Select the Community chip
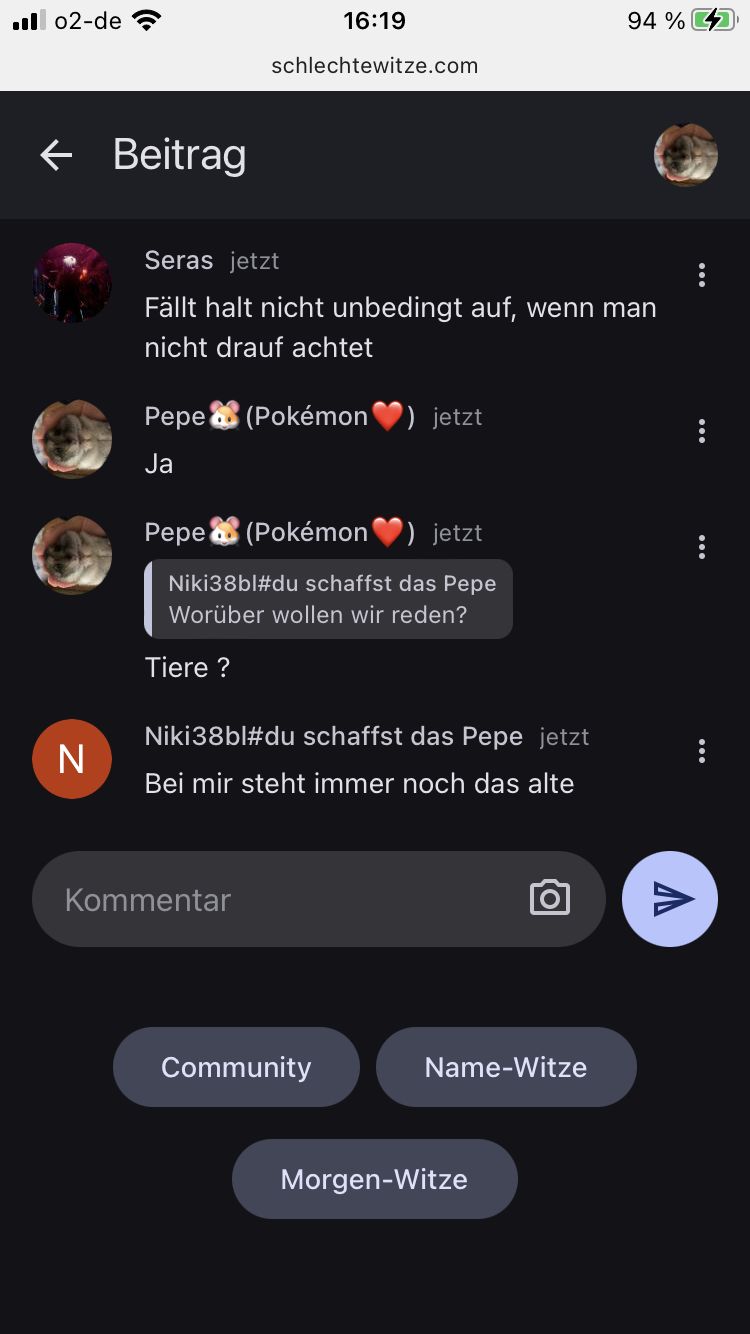This screenshot has height=1334, width=750. tap(236, 1067)
